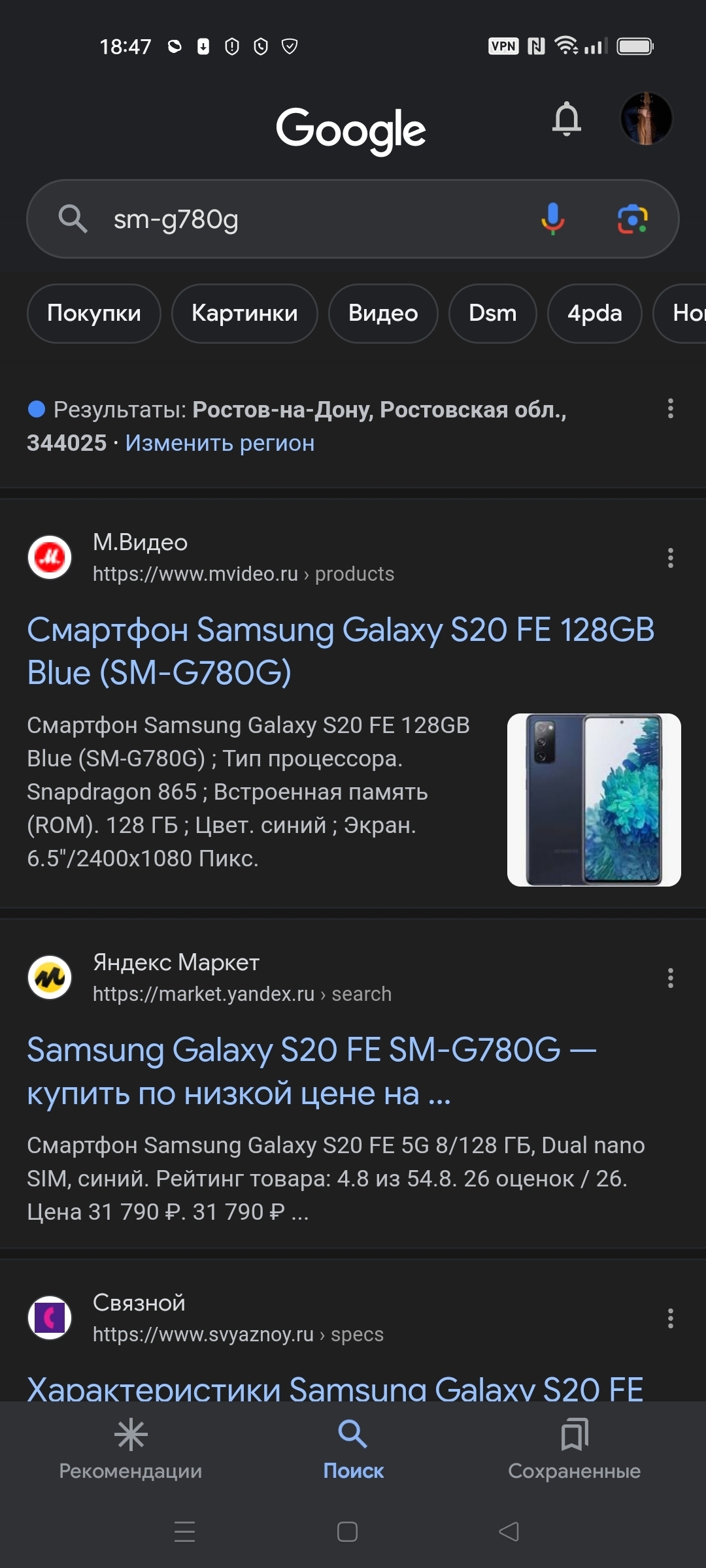Start voice search with the microphone
Viewport: 706px width, 1568px height.
pyautogui.click(x=552, y=219)
